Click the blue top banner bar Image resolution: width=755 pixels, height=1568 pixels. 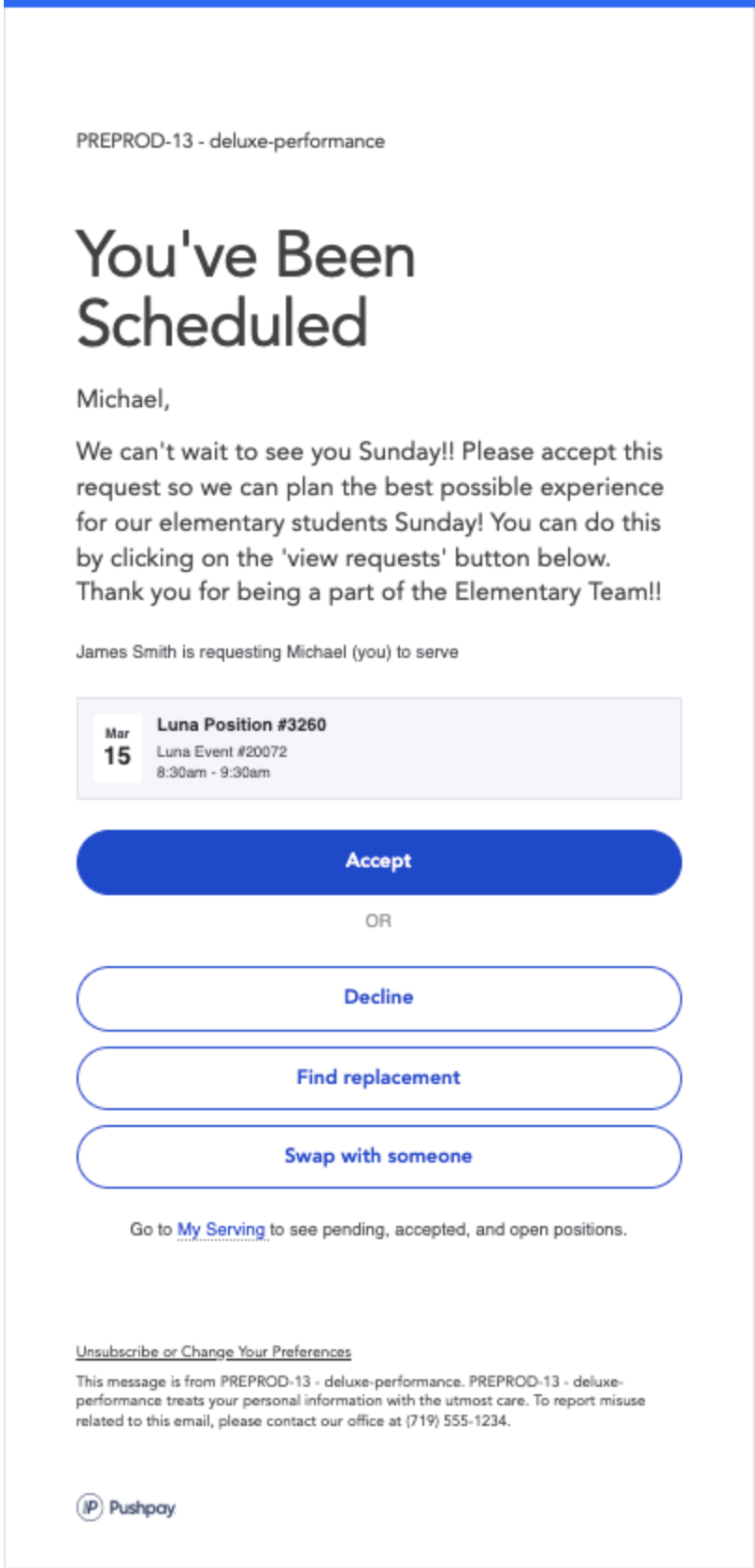(377, 7)
